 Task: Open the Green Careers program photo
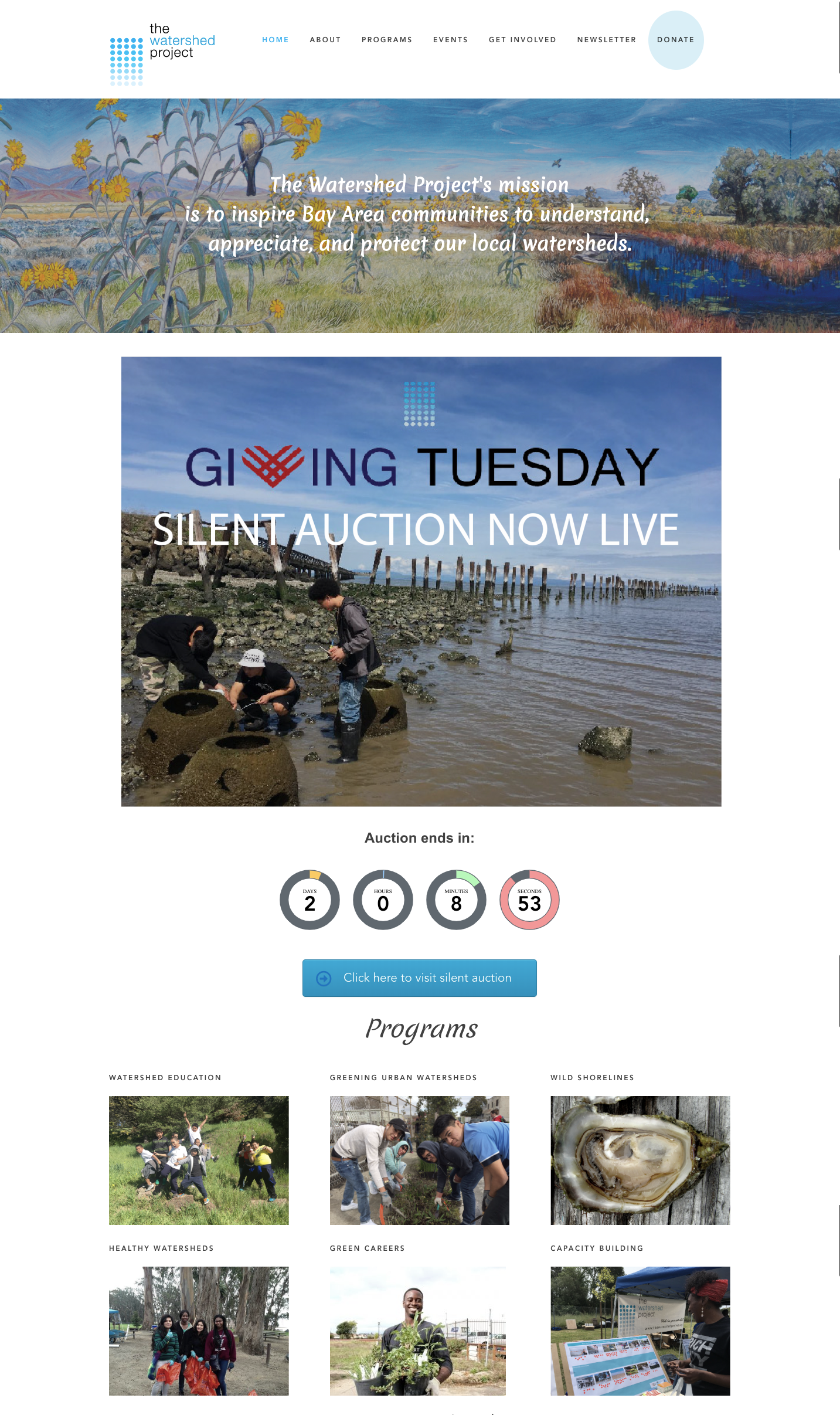418,1331
